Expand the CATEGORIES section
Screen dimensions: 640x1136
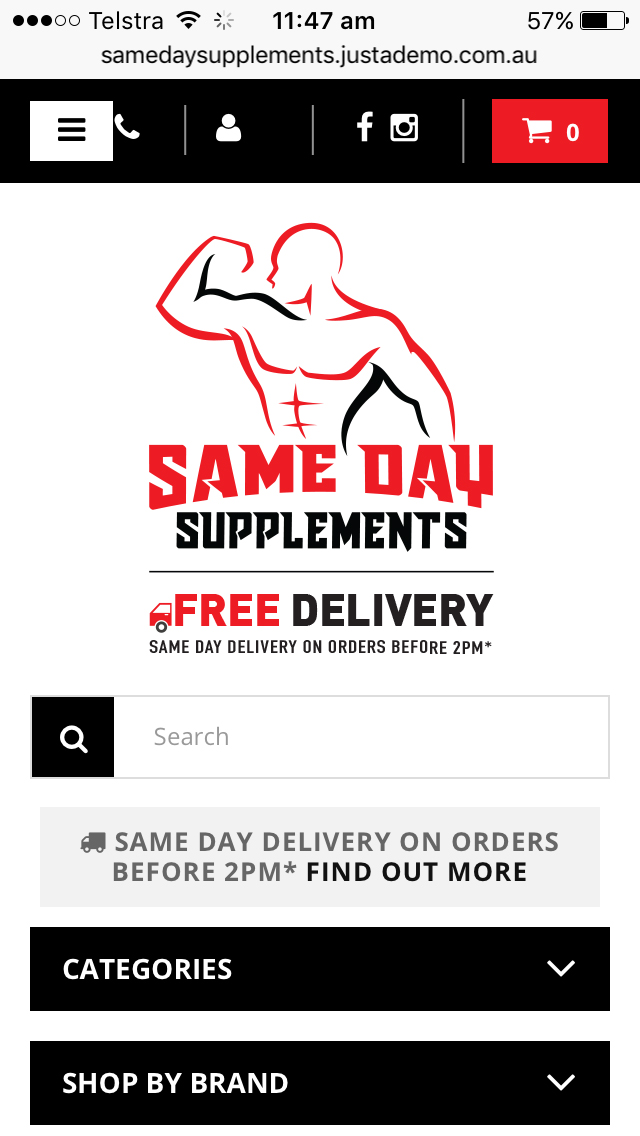pyautogui.click(x=320, y=969)
